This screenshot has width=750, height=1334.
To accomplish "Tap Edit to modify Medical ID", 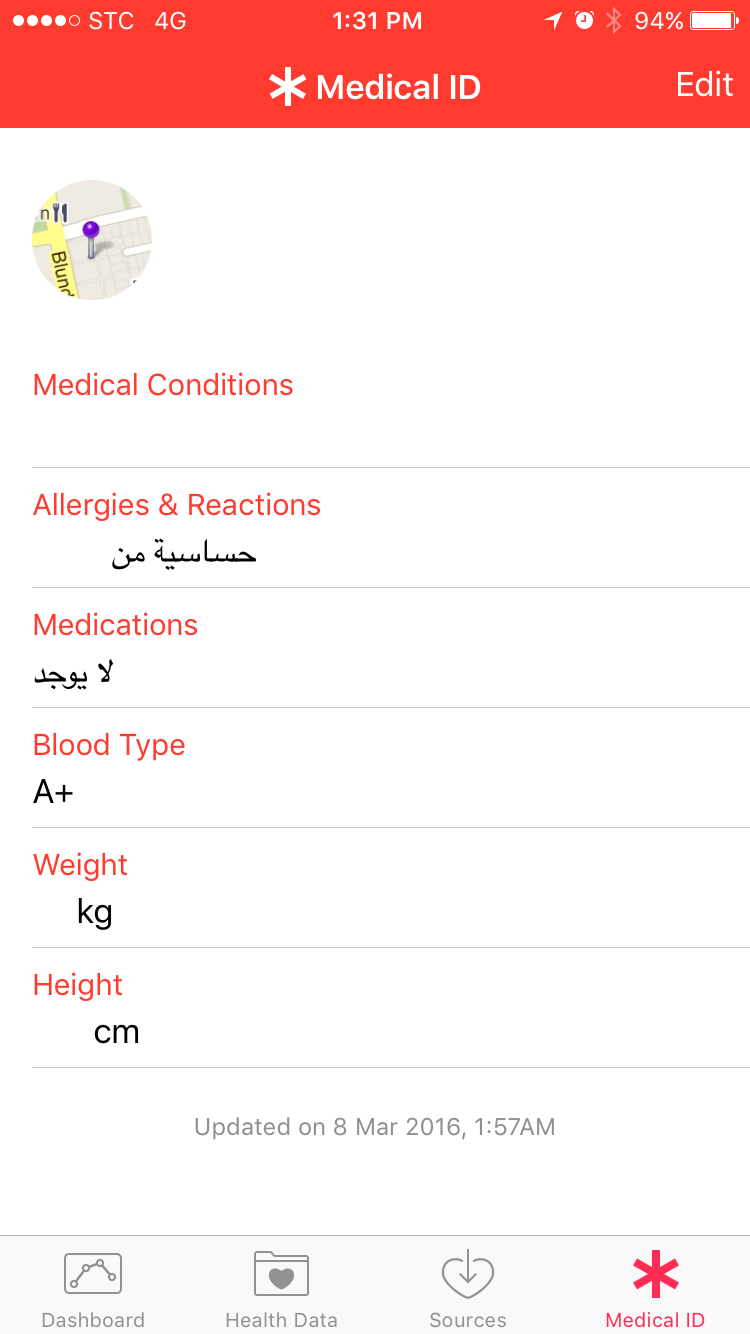I will click(x=704, y=85).
